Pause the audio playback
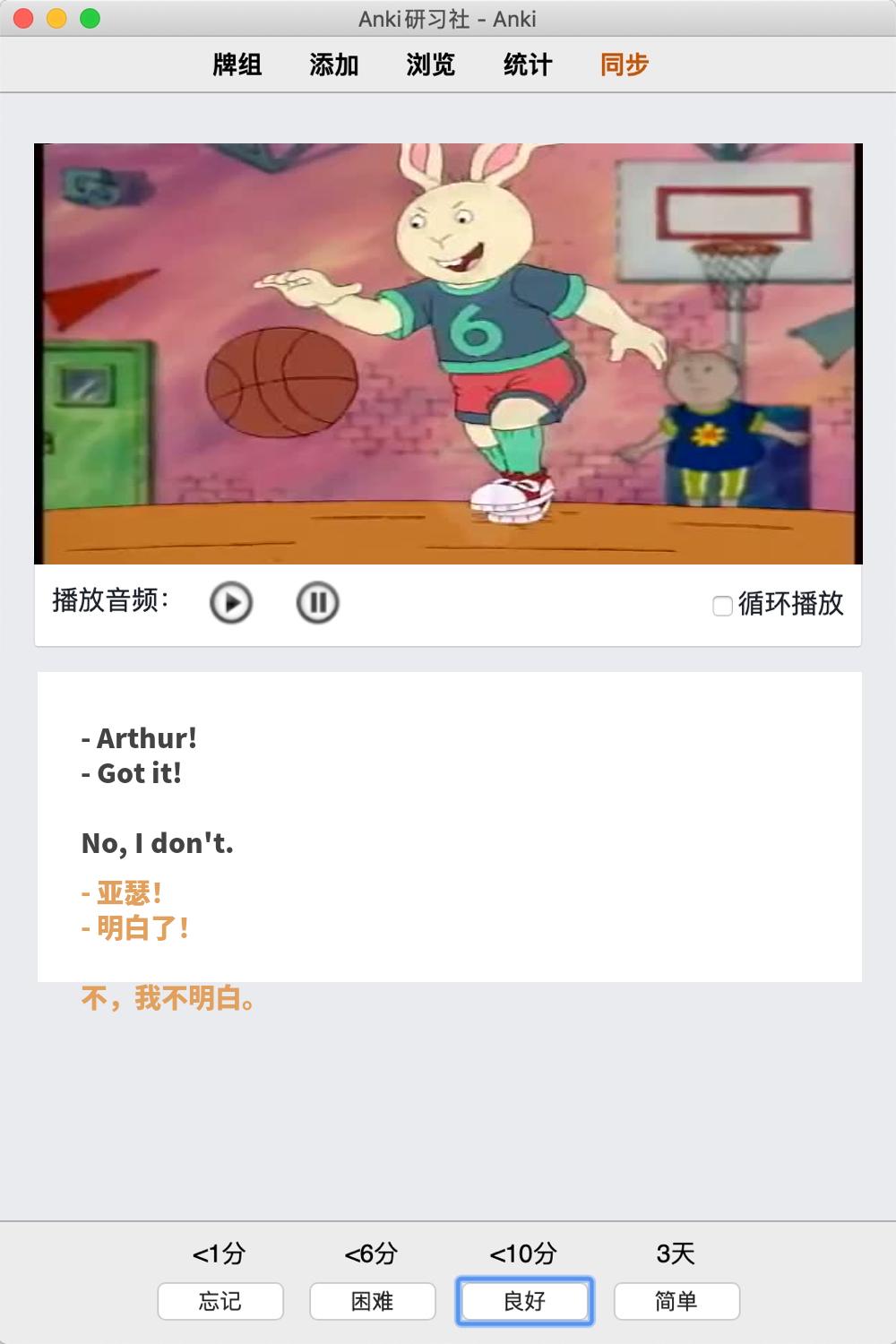The image size is (896, 1344). 317,603
